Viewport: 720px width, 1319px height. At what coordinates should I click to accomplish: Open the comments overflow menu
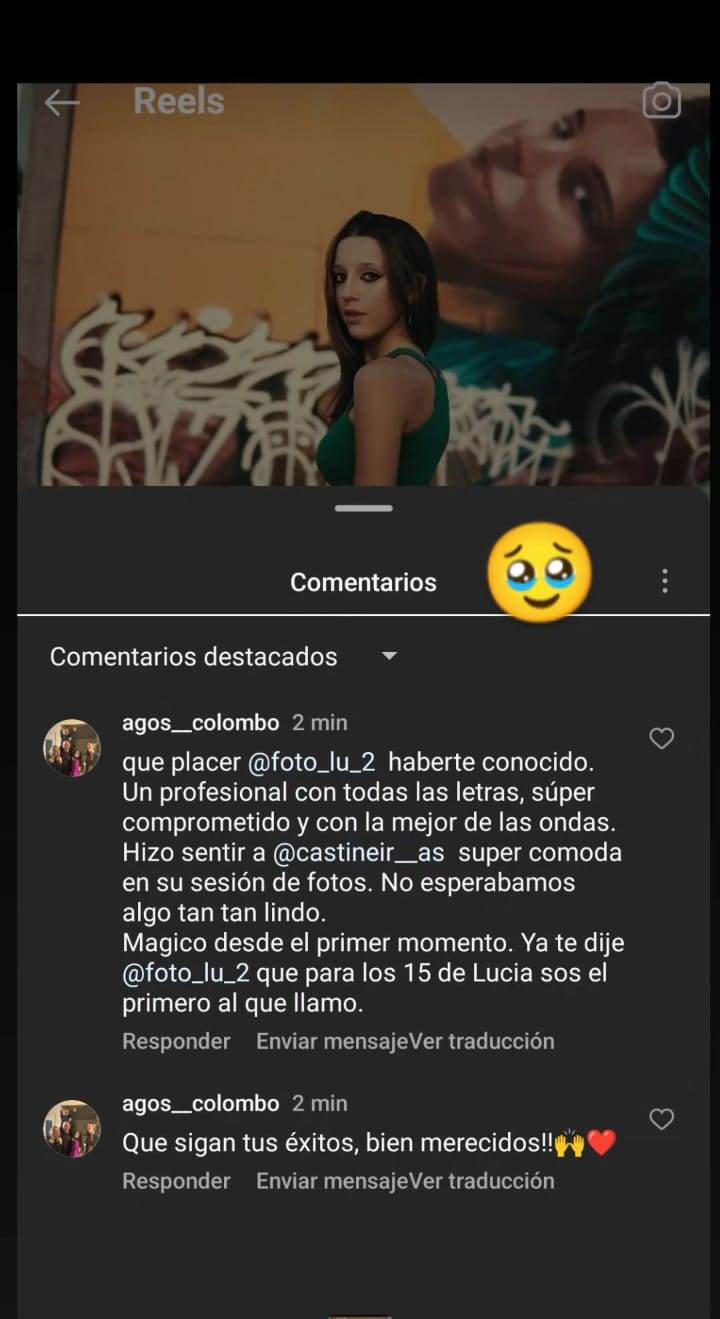click(x=665, y=581)
